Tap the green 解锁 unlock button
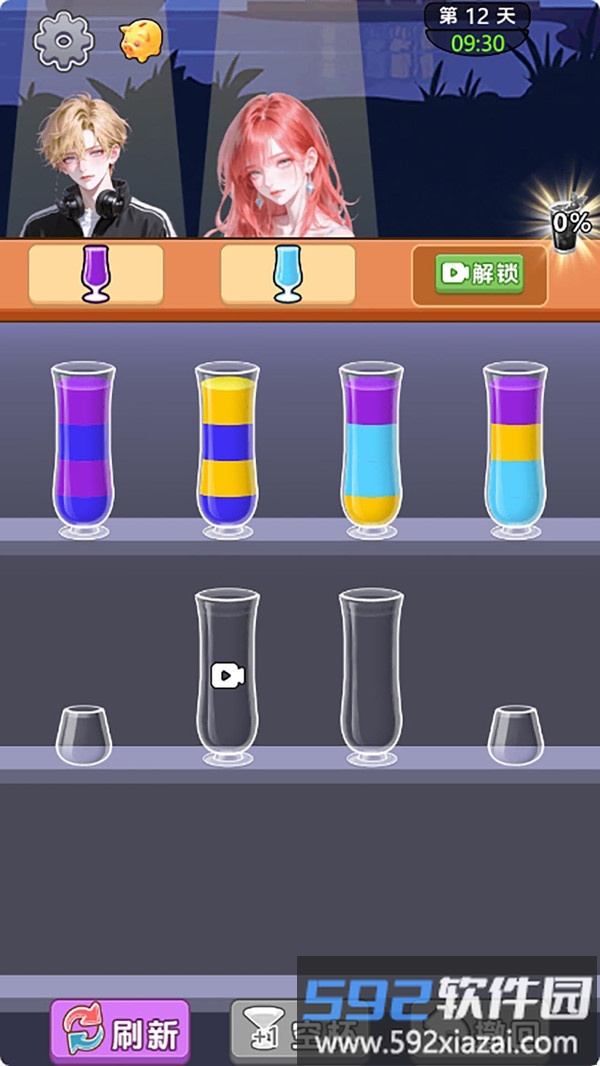This screenshot has width=600, height=1066. (x=479, y=274)
